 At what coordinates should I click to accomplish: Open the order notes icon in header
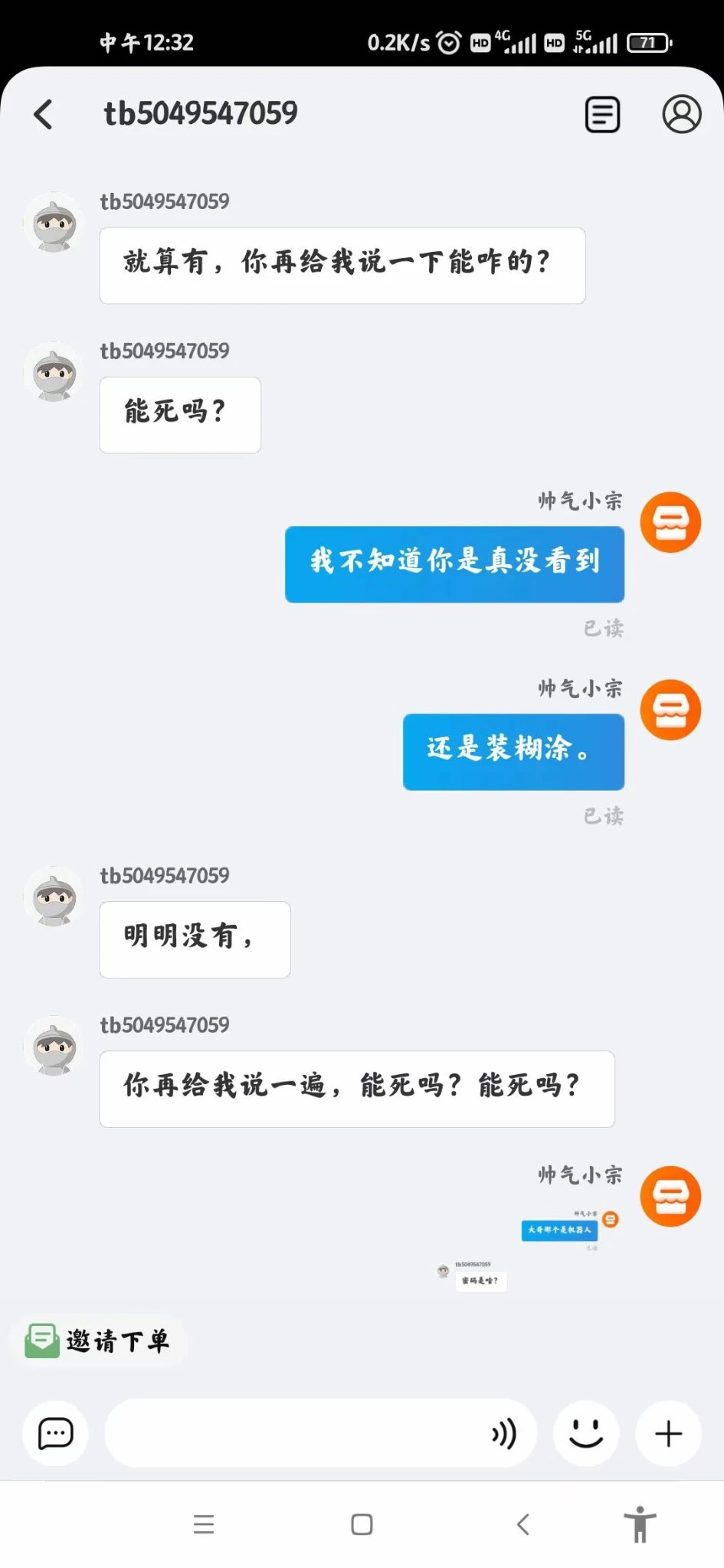[602, 115]
